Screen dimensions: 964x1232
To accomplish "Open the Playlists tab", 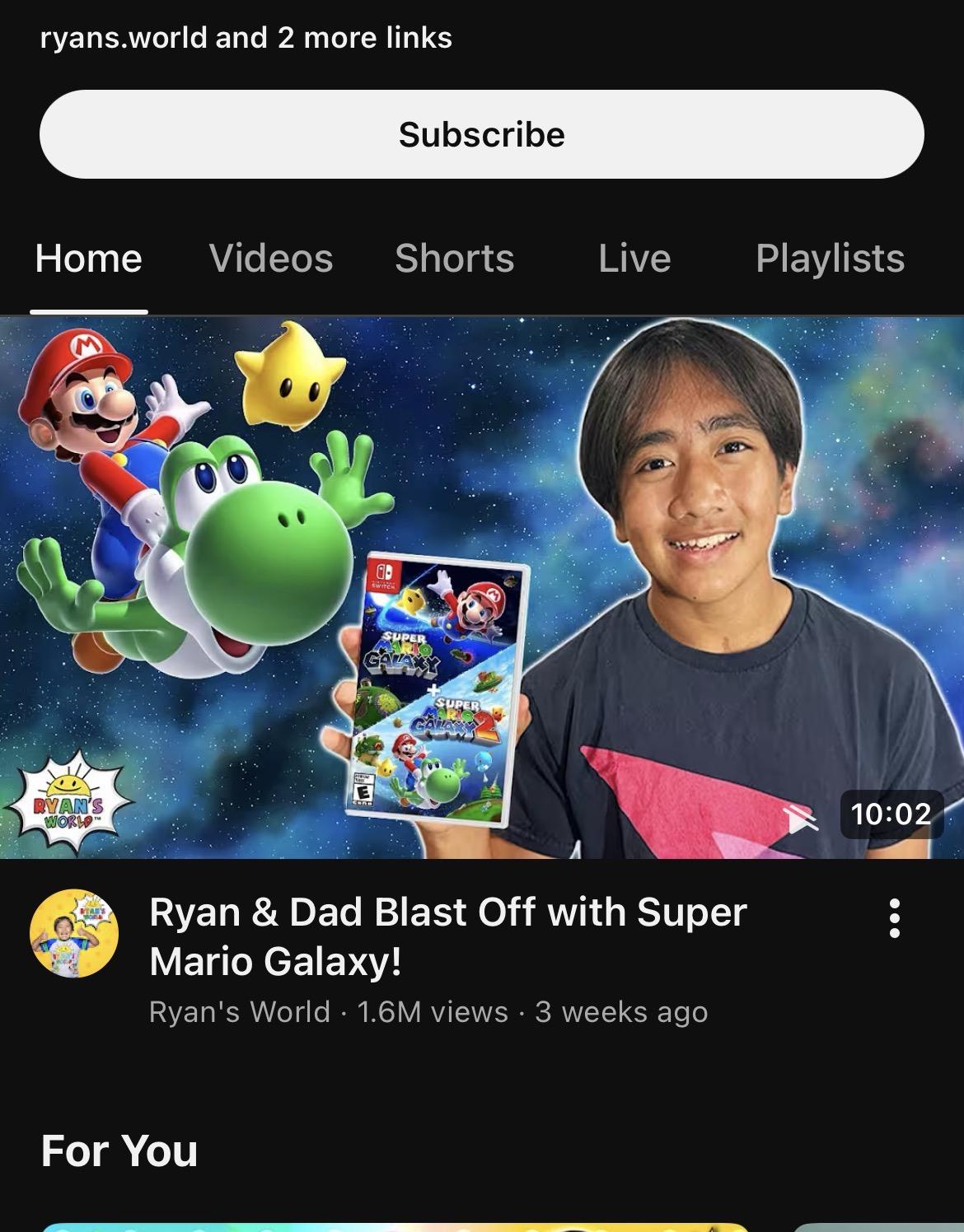I will (x=830, y=259).
